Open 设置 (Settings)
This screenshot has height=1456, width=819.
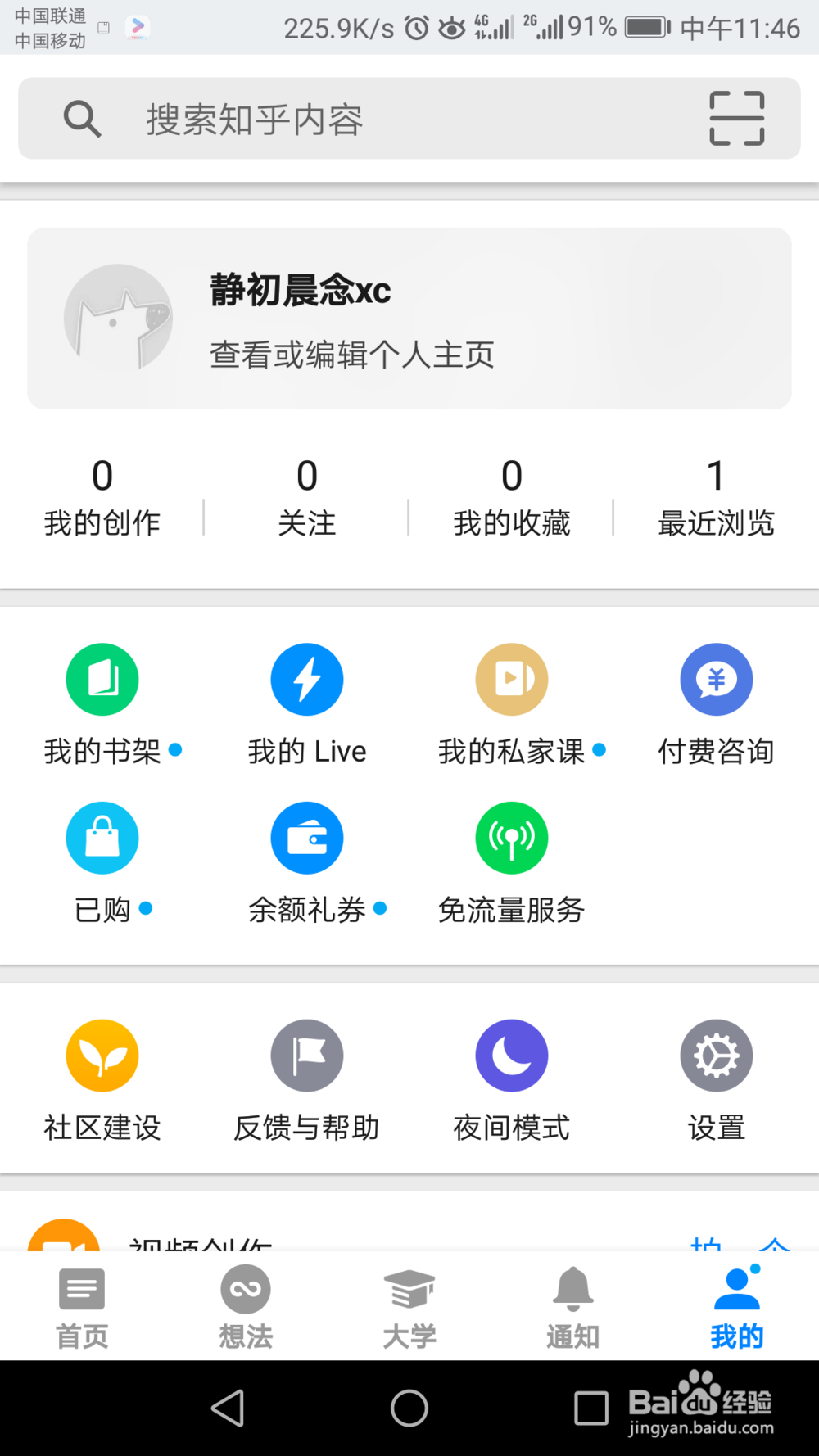tap(716, 1077)
